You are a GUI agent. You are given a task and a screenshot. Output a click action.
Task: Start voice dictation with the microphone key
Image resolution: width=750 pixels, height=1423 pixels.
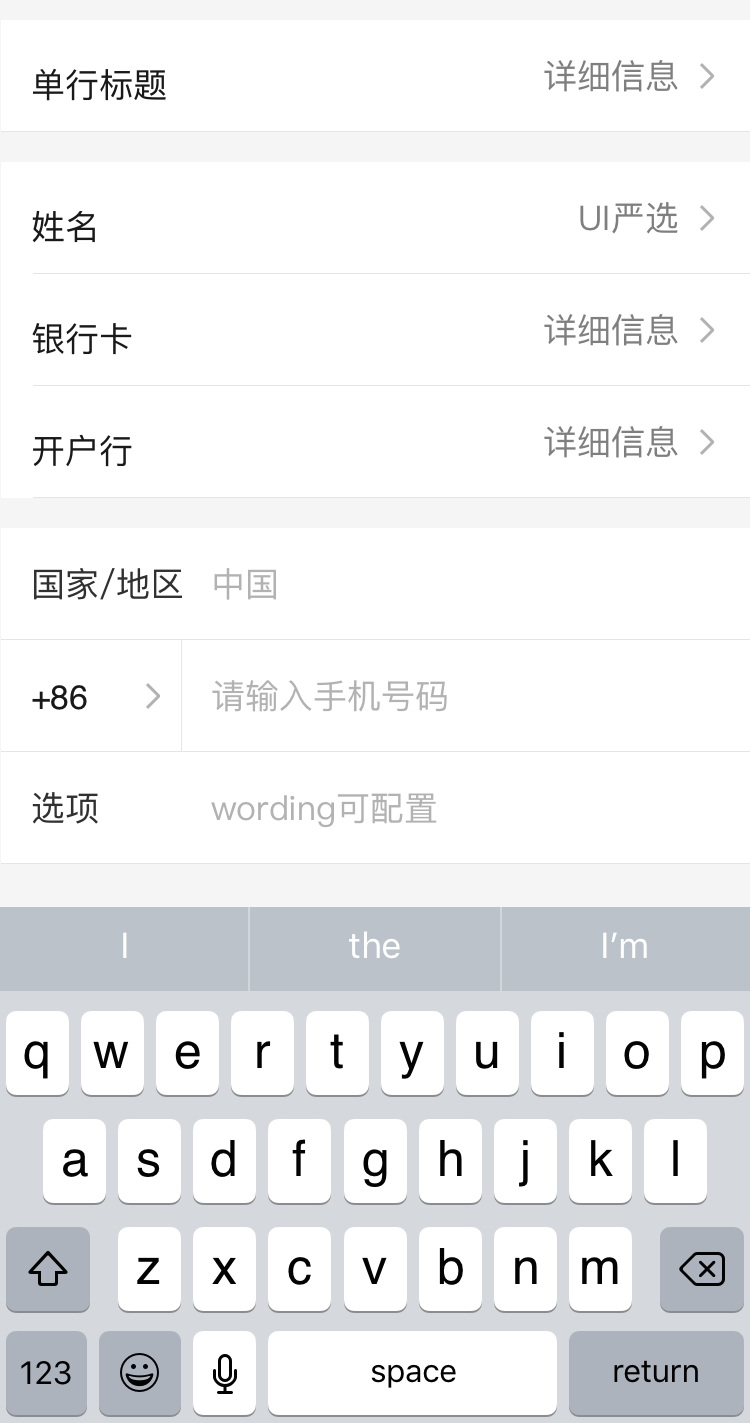point(225,1372)
